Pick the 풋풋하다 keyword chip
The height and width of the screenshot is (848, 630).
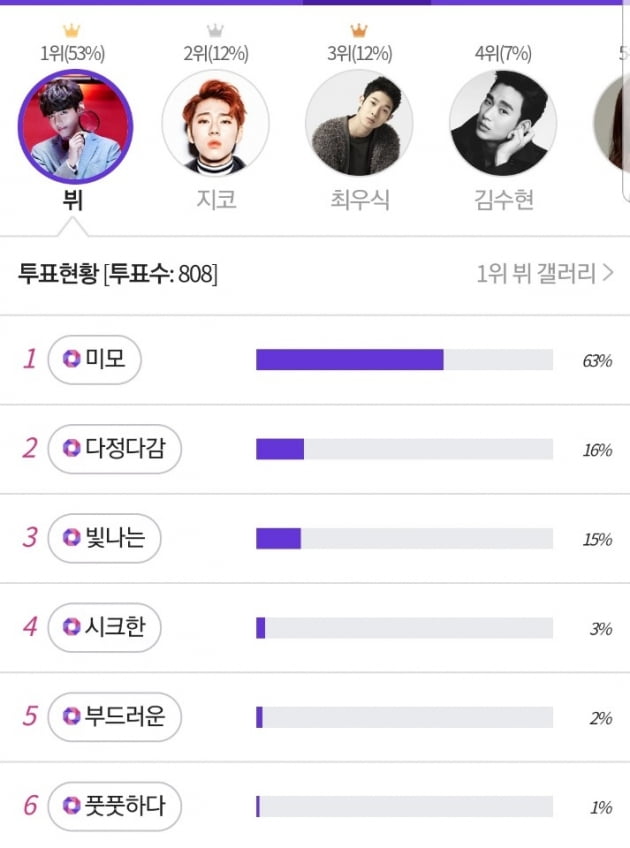(x=115, y=806)
